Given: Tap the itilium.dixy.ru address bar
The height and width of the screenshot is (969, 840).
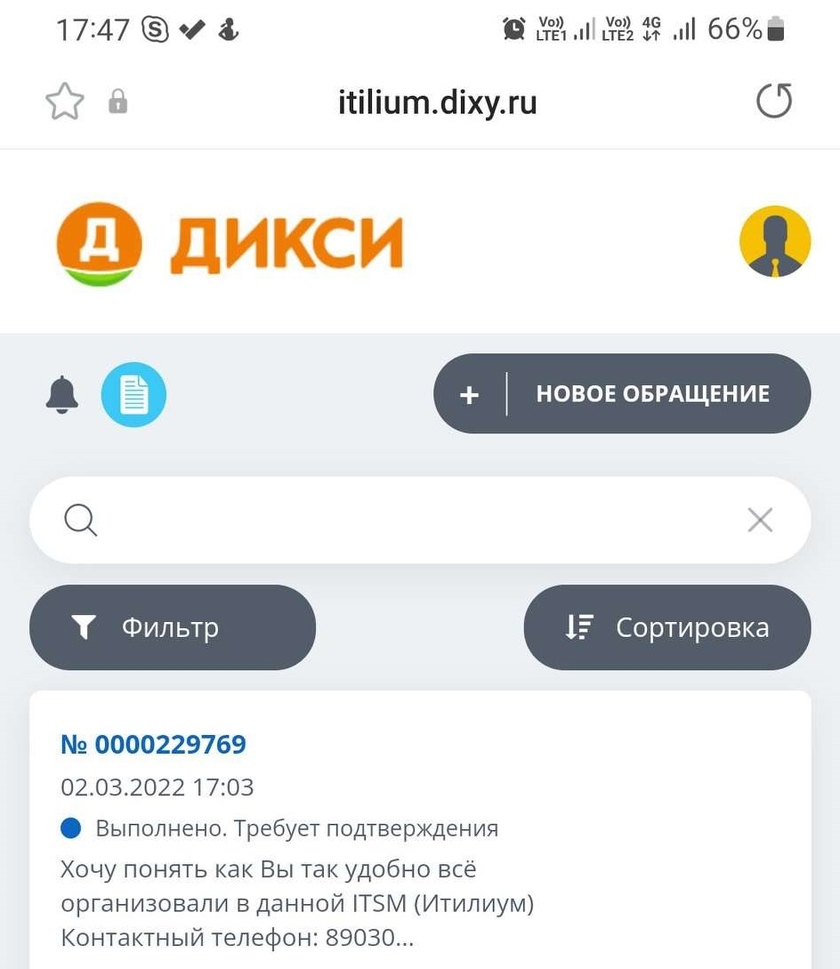Looking at the screenshot, I should point(437,102).
